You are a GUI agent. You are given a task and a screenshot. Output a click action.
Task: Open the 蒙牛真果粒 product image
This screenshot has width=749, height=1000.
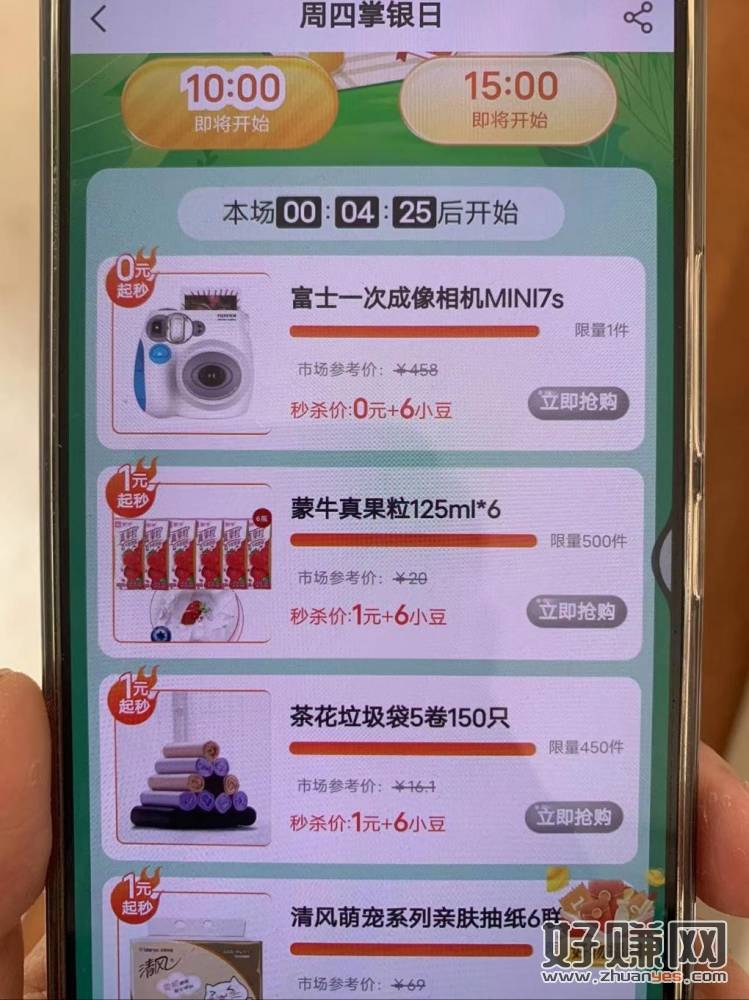193,562
